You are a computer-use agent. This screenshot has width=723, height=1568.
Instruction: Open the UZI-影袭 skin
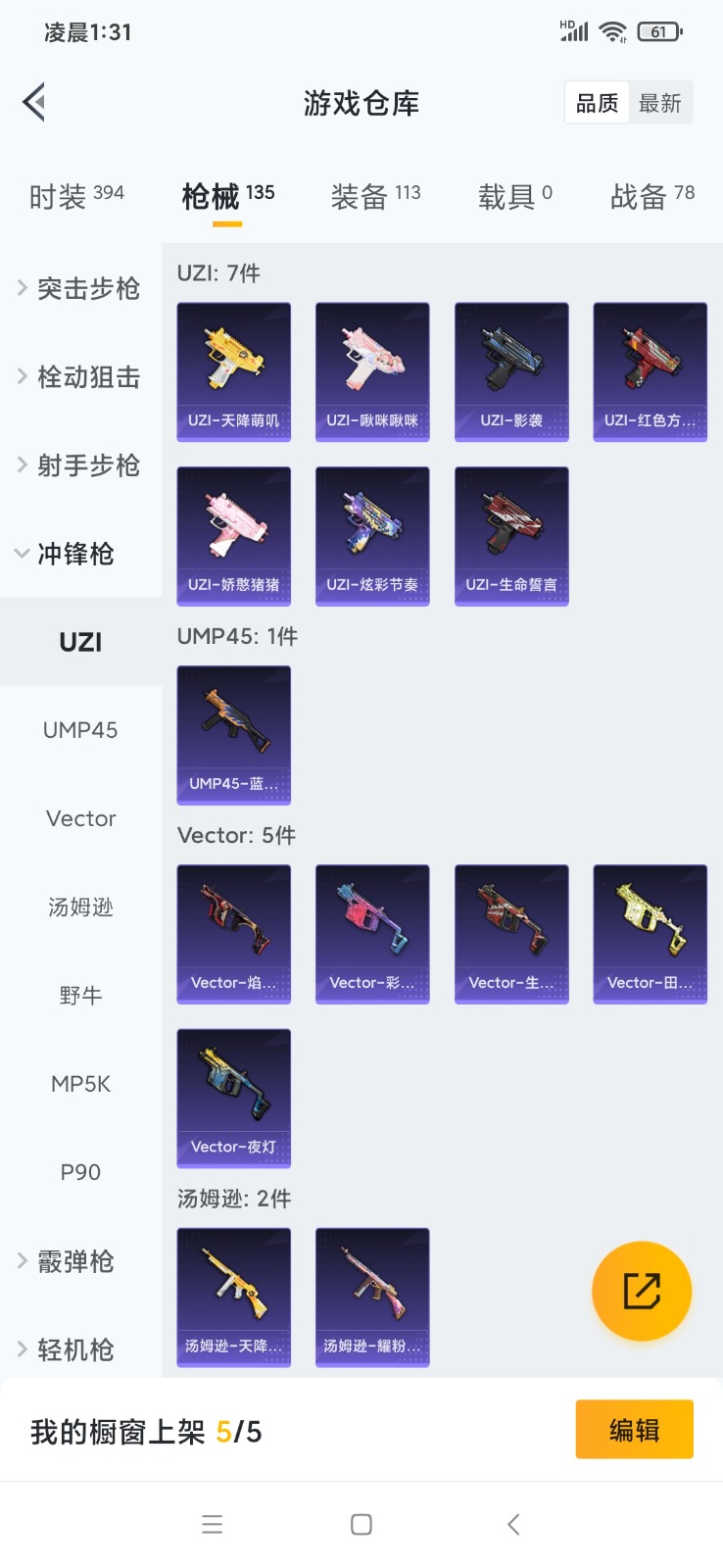point(511,372)
